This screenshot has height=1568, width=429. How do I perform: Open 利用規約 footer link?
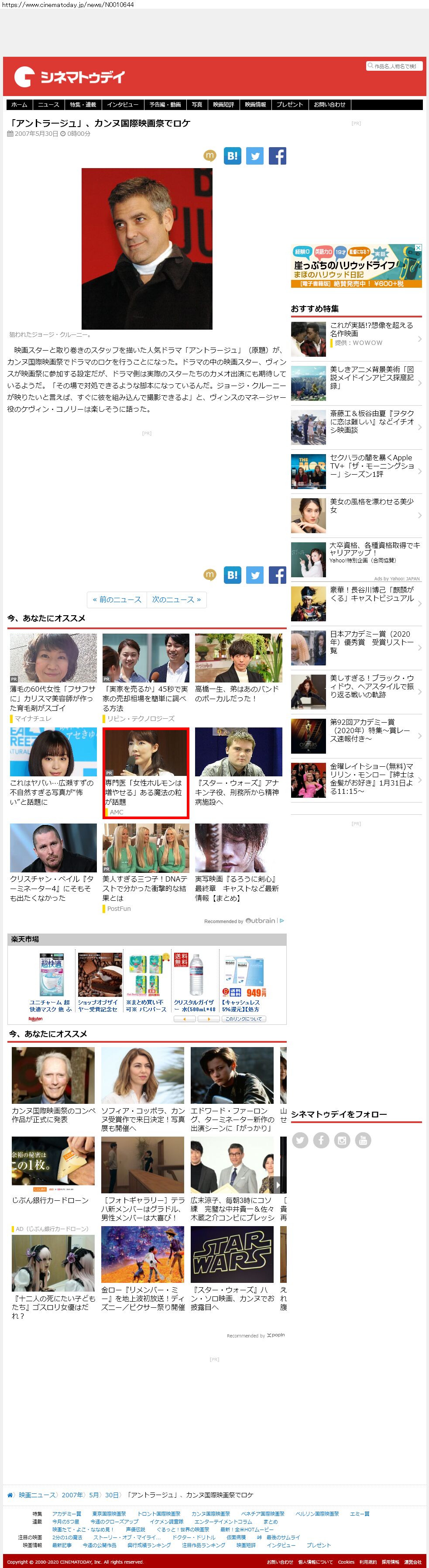pos(367,1562)
